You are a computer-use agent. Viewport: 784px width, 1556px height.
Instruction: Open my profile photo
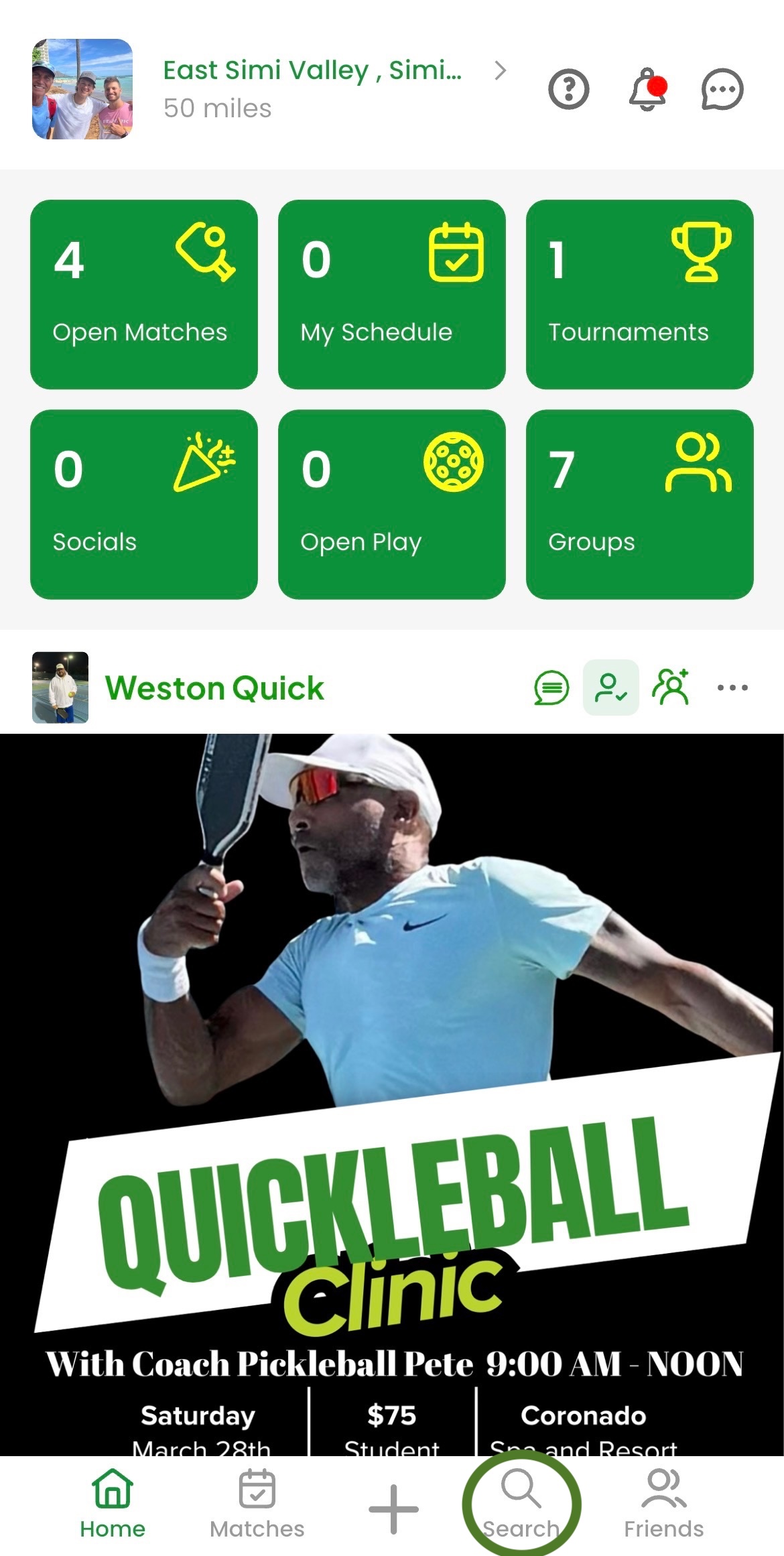click(x=82, y=89)
